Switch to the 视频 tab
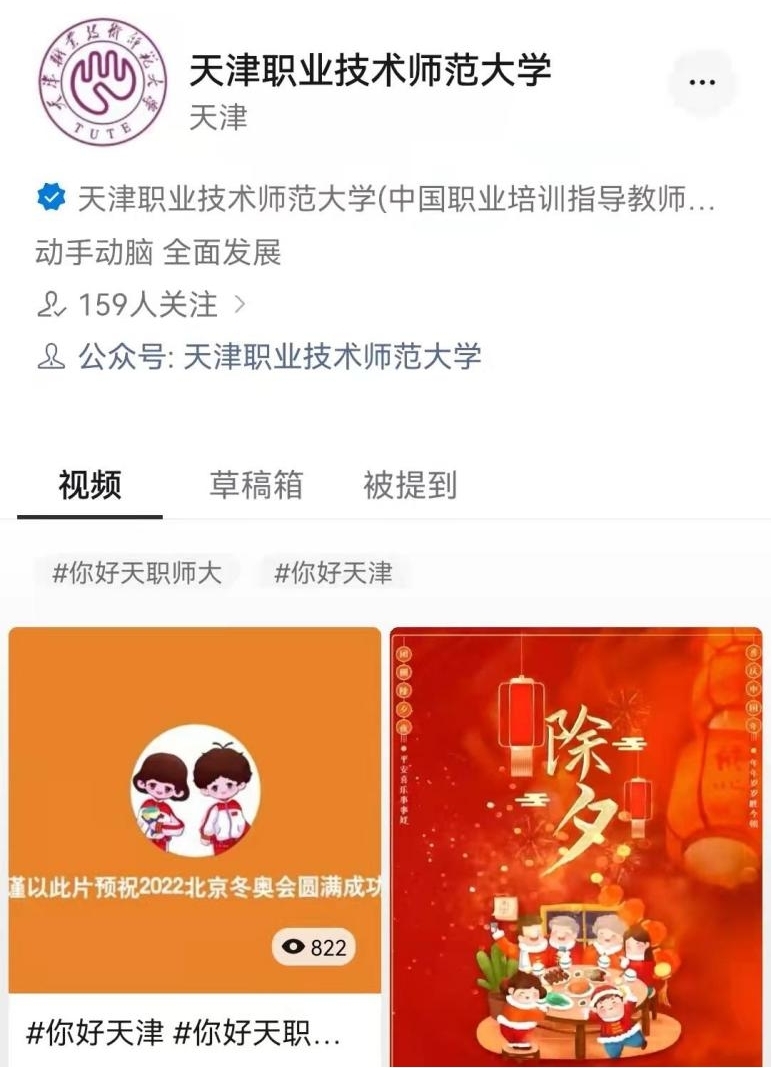Image resolution: width=772 pixels, height=1068 pixels. point(90,485)
